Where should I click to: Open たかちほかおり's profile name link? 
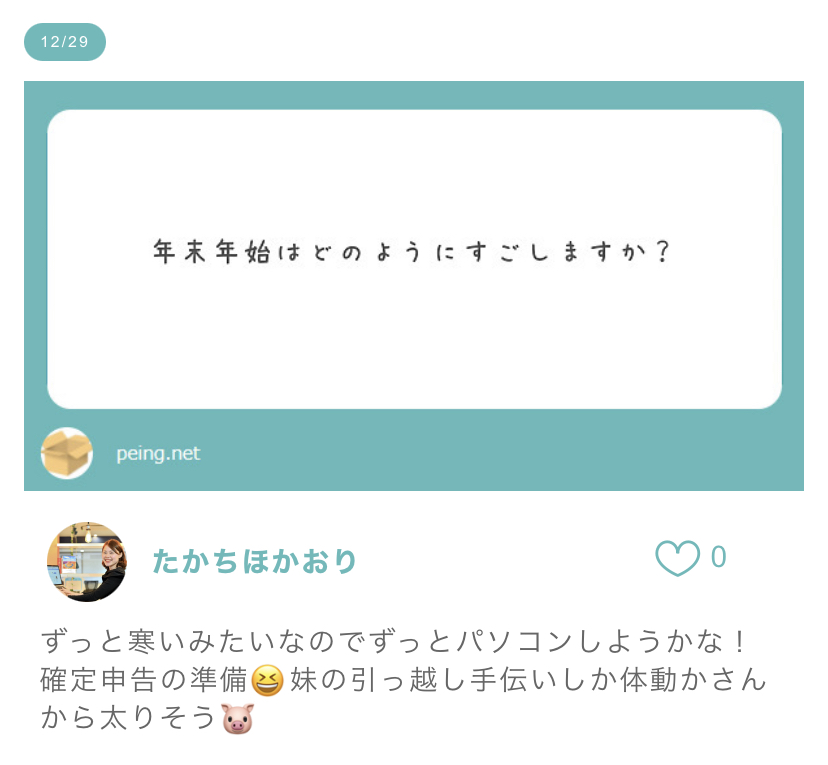[x=254, y=561]
